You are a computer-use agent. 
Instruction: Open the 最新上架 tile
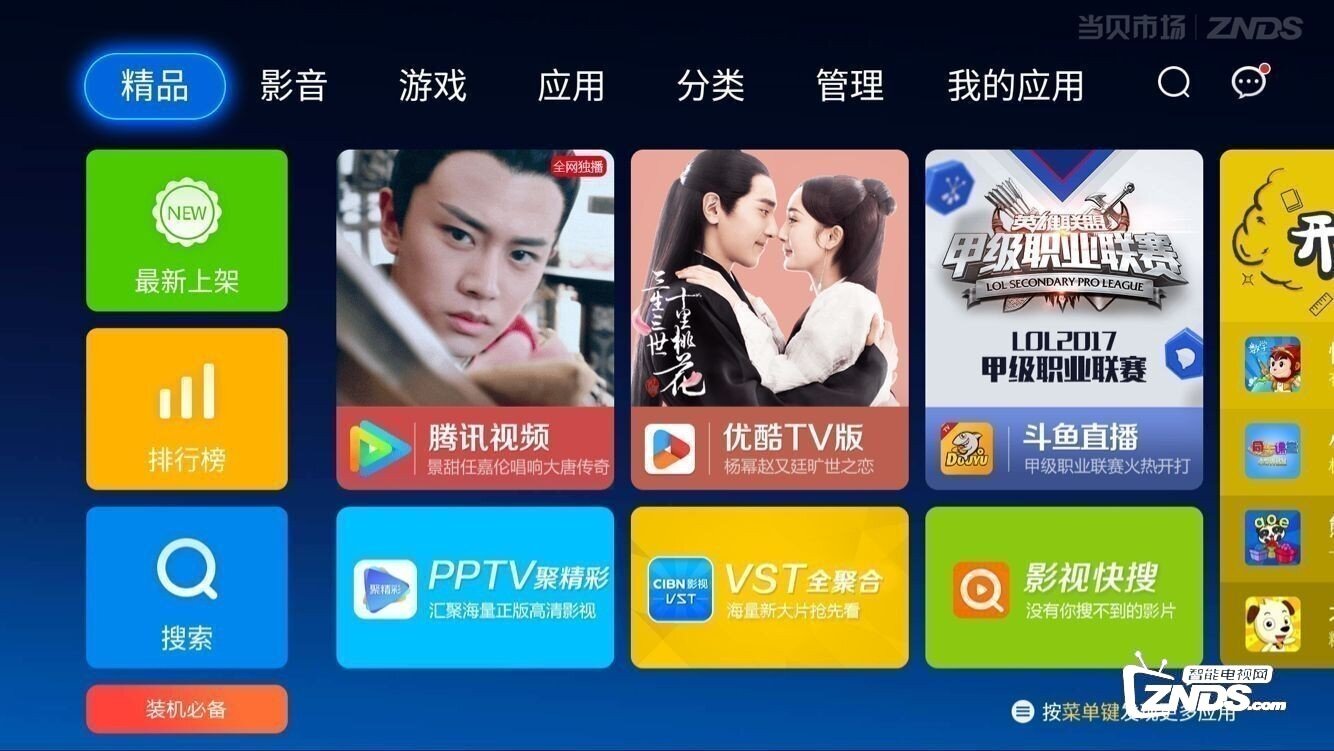click(x=187, y=231)
